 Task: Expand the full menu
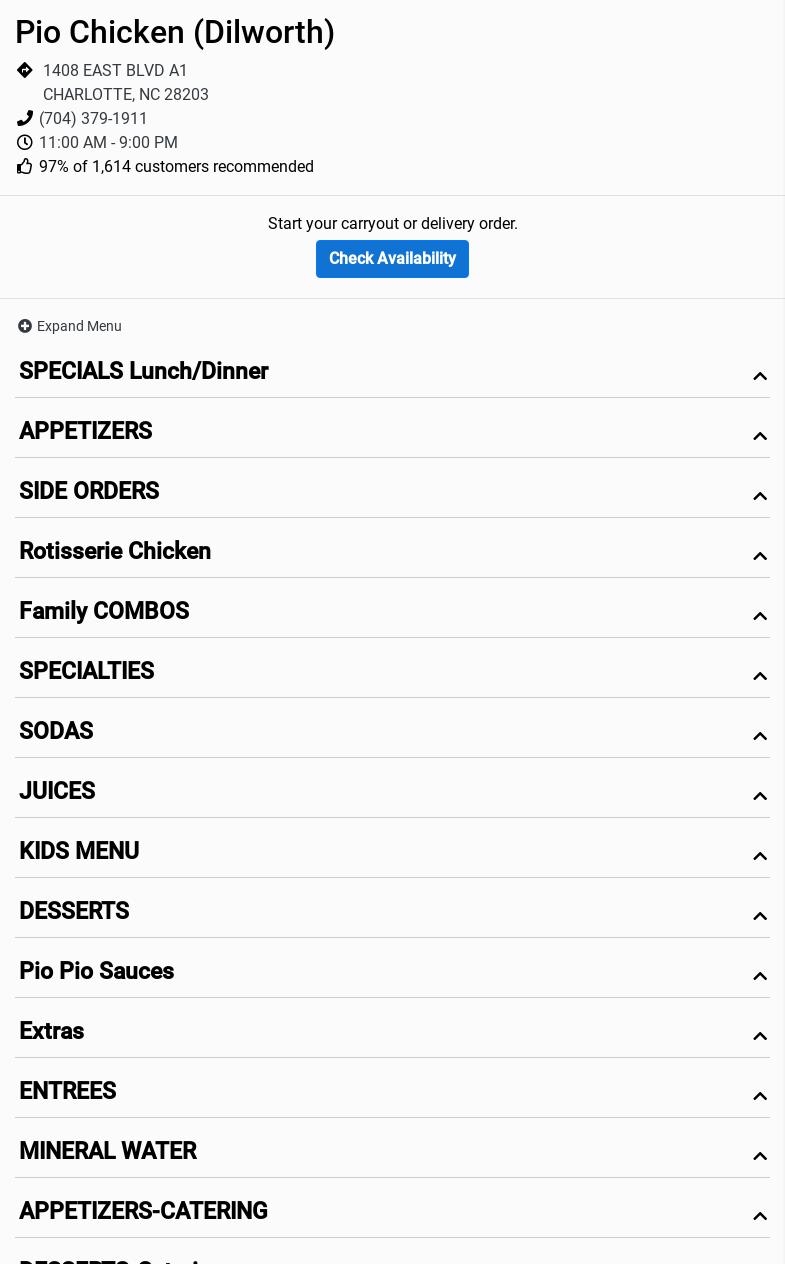[x=70, y=326]
